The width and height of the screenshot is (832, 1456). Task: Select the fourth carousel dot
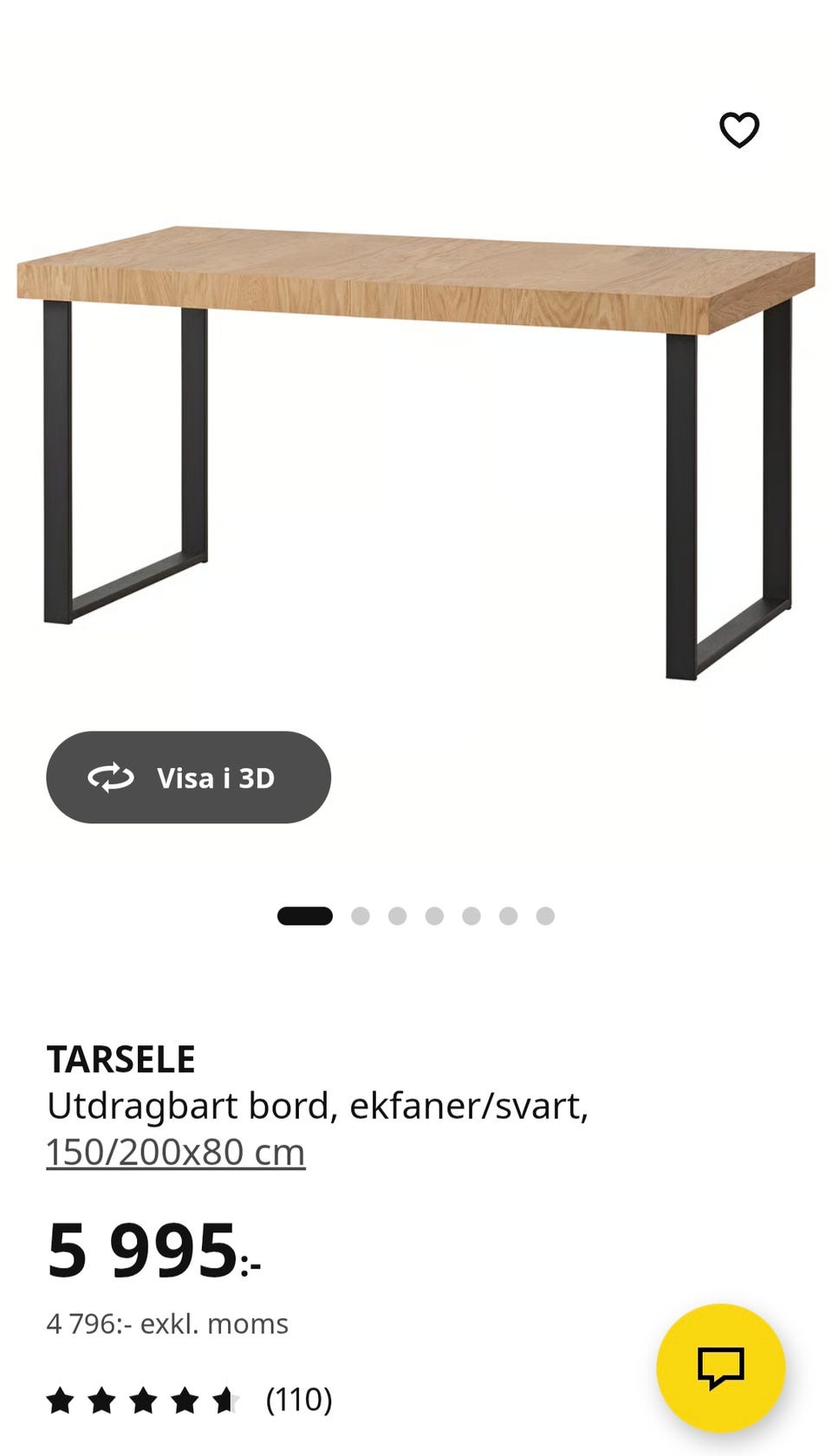click(x=434, y=914)
